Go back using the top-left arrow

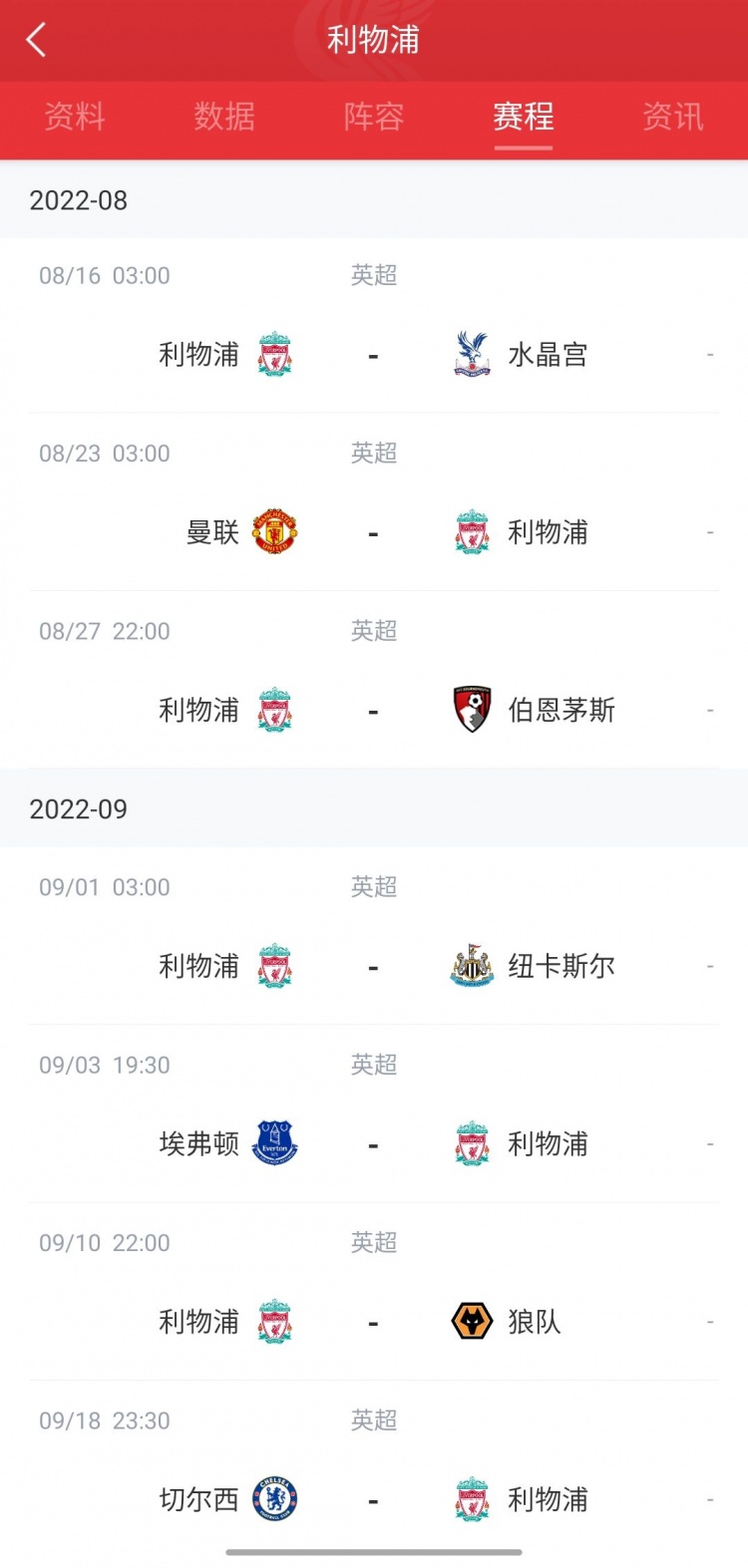tap(37, 40)
